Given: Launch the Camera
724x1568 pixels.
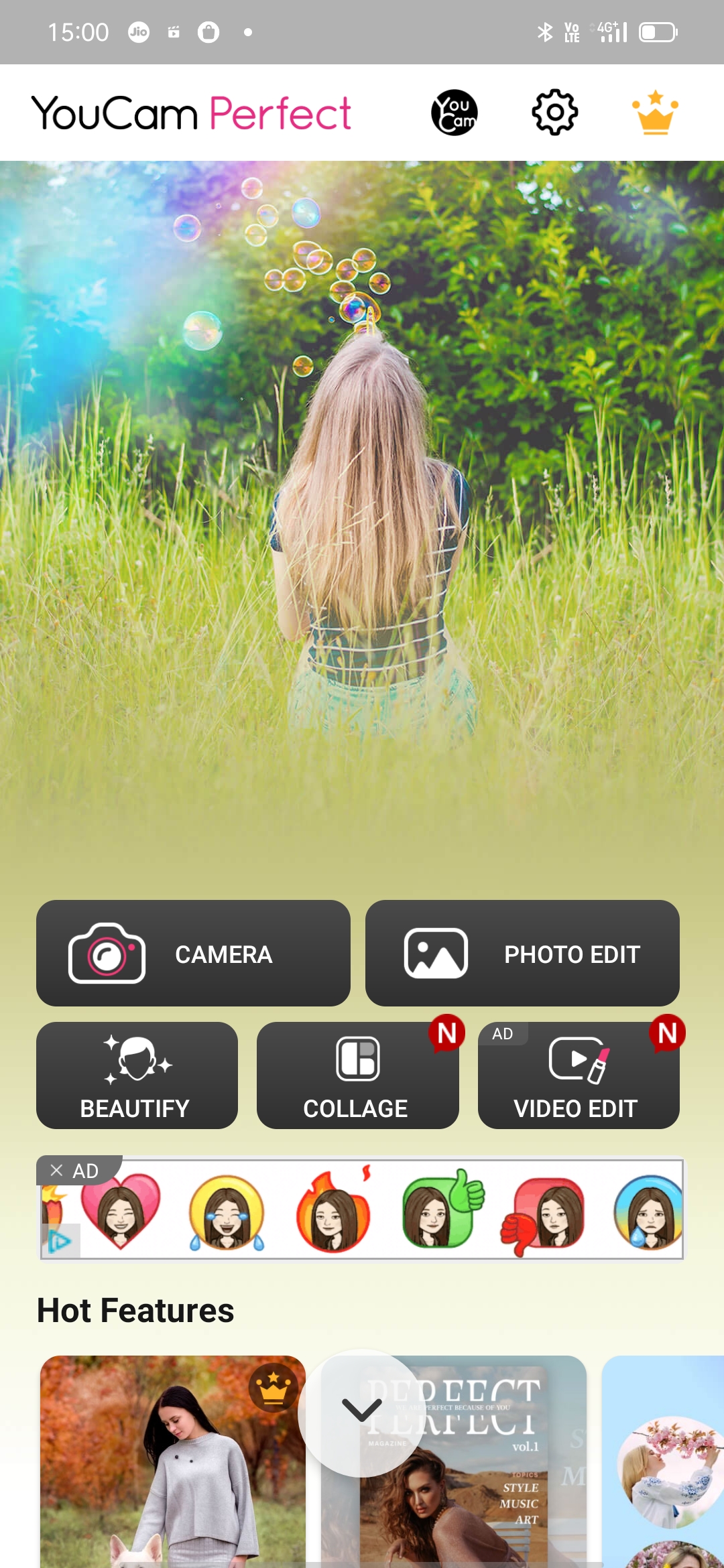Looking at the screenshot, I should pos(193,953).
